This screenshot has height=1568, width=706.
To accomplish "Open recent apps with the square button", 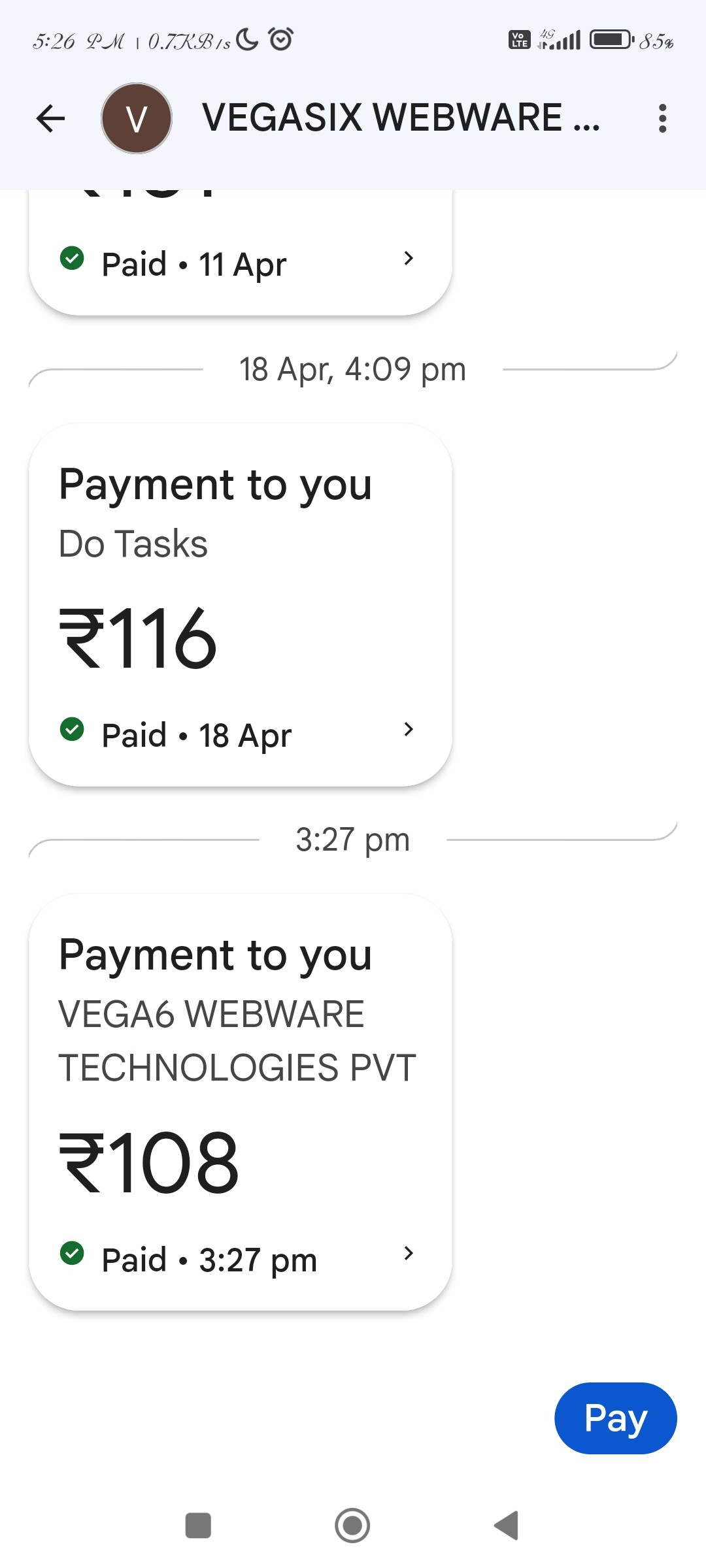I will click(x=198, y=1526).
